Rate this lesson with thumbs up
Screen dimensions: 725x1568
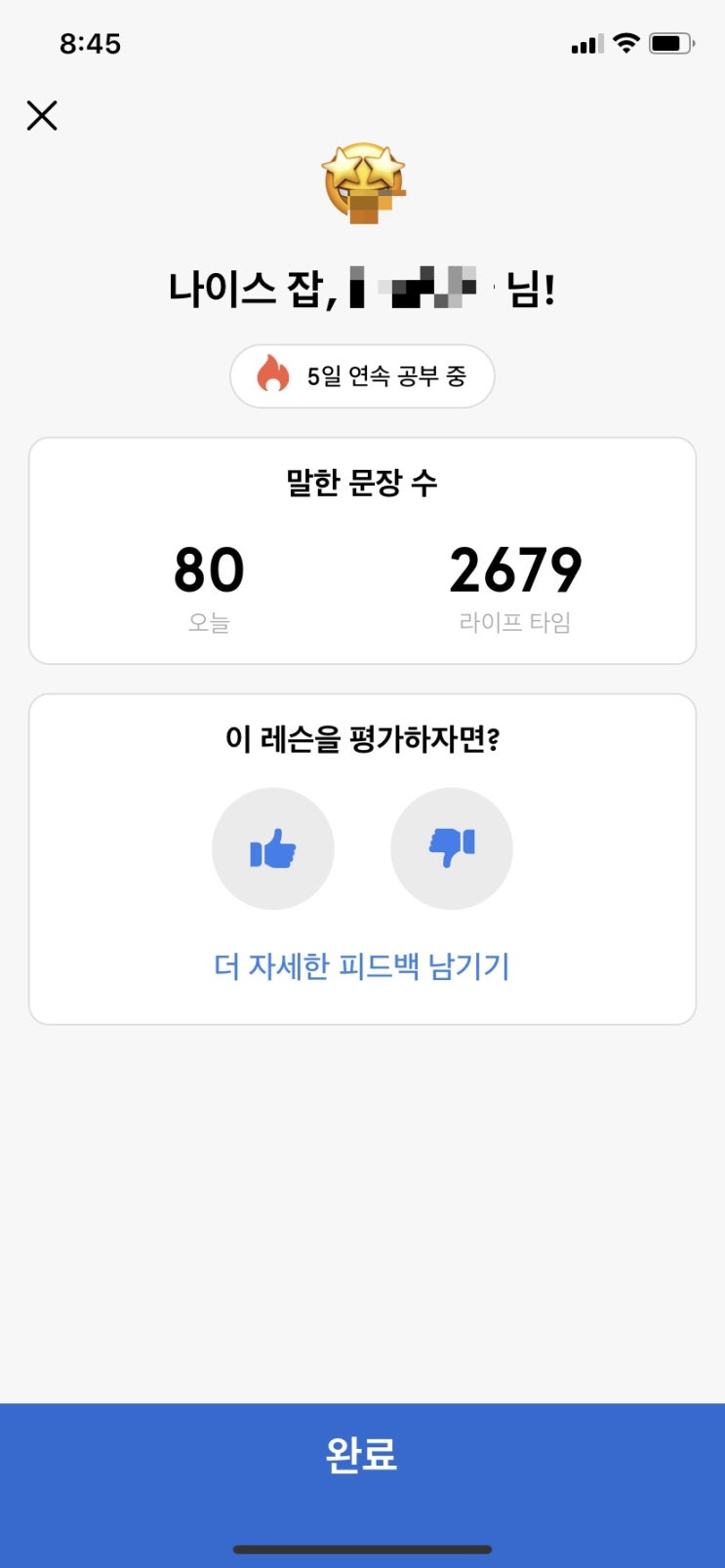pos(273,848)
